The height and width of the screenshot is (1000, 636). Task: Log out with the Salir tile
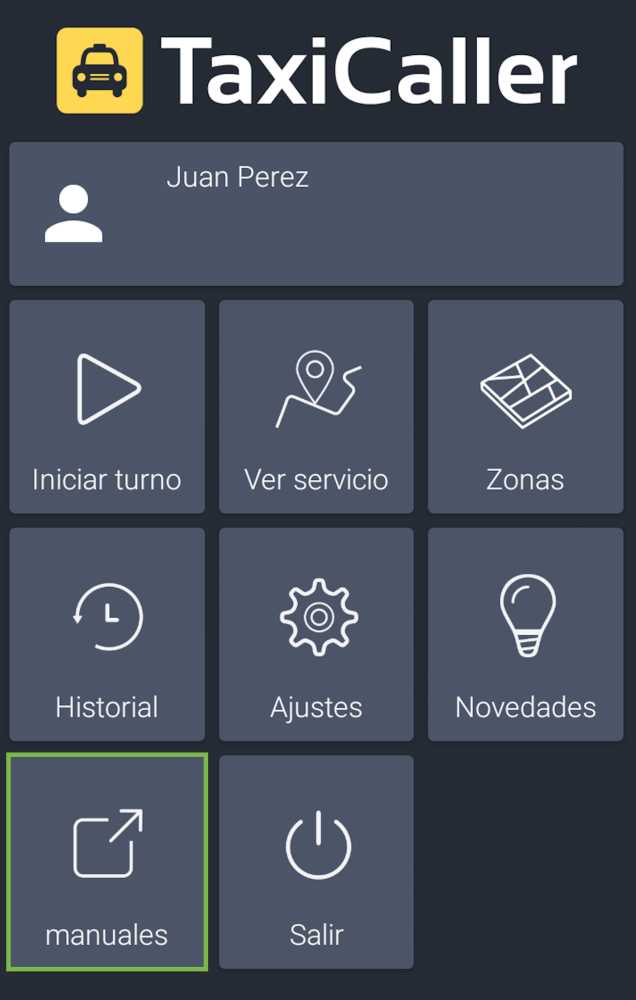coord(316,862)
